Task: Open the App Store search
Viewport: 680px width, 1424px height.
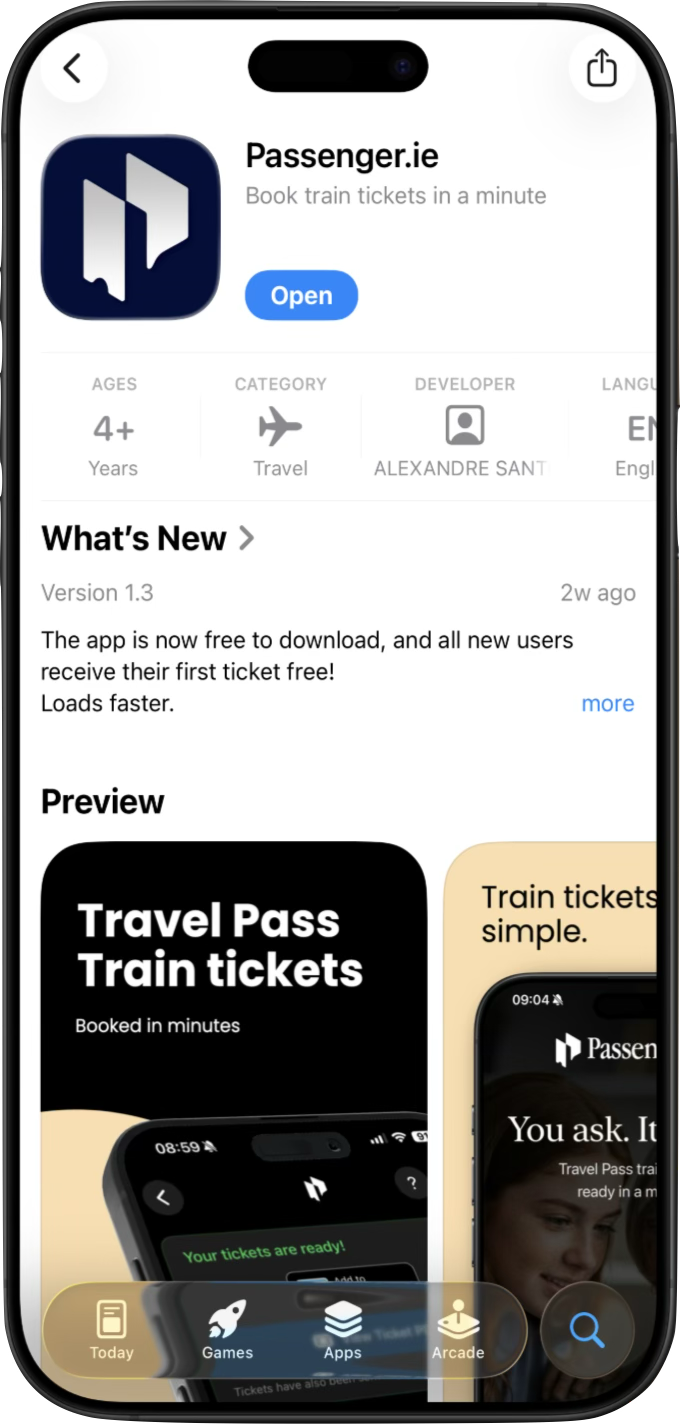Action: click(587, 1330)
